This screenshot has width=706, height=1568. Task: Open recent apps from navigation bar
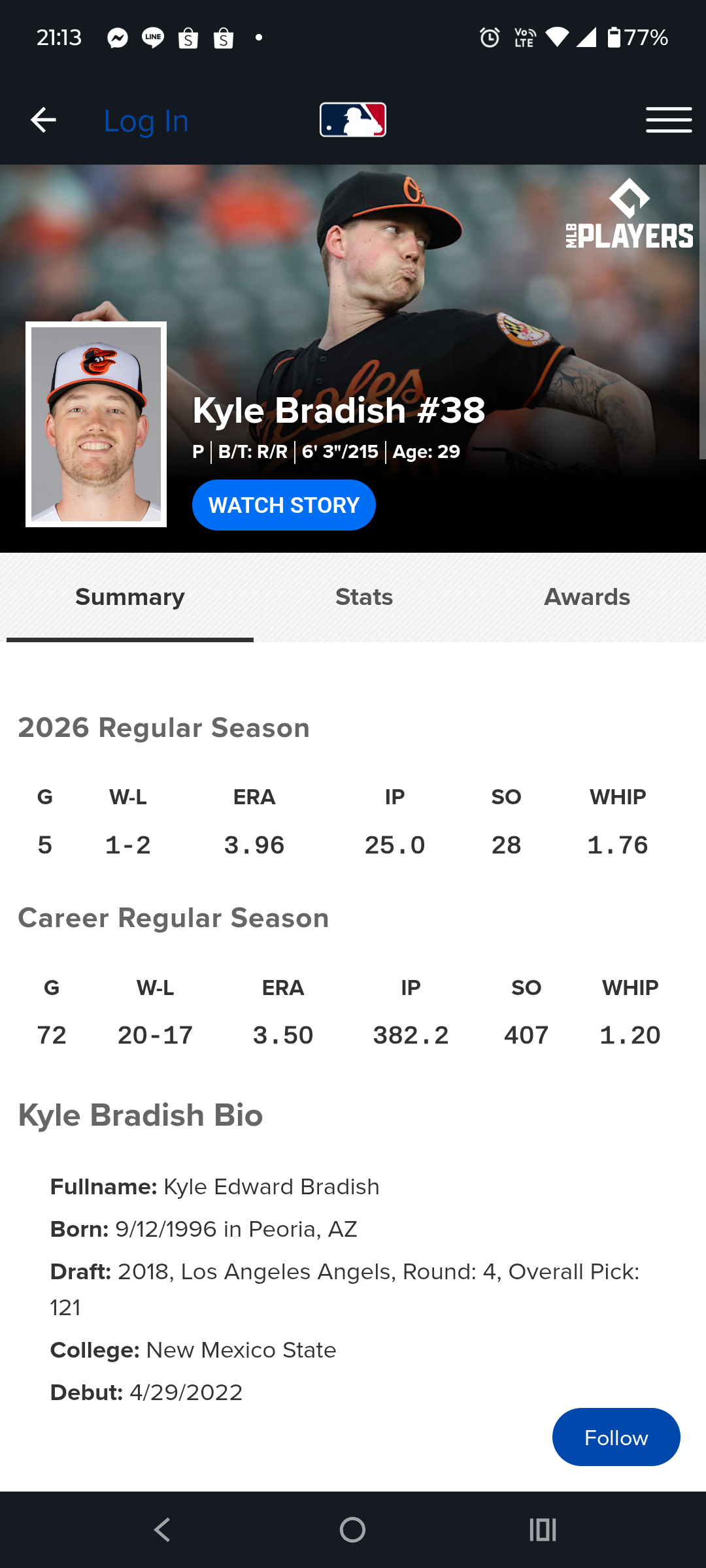pos(543,1529)
